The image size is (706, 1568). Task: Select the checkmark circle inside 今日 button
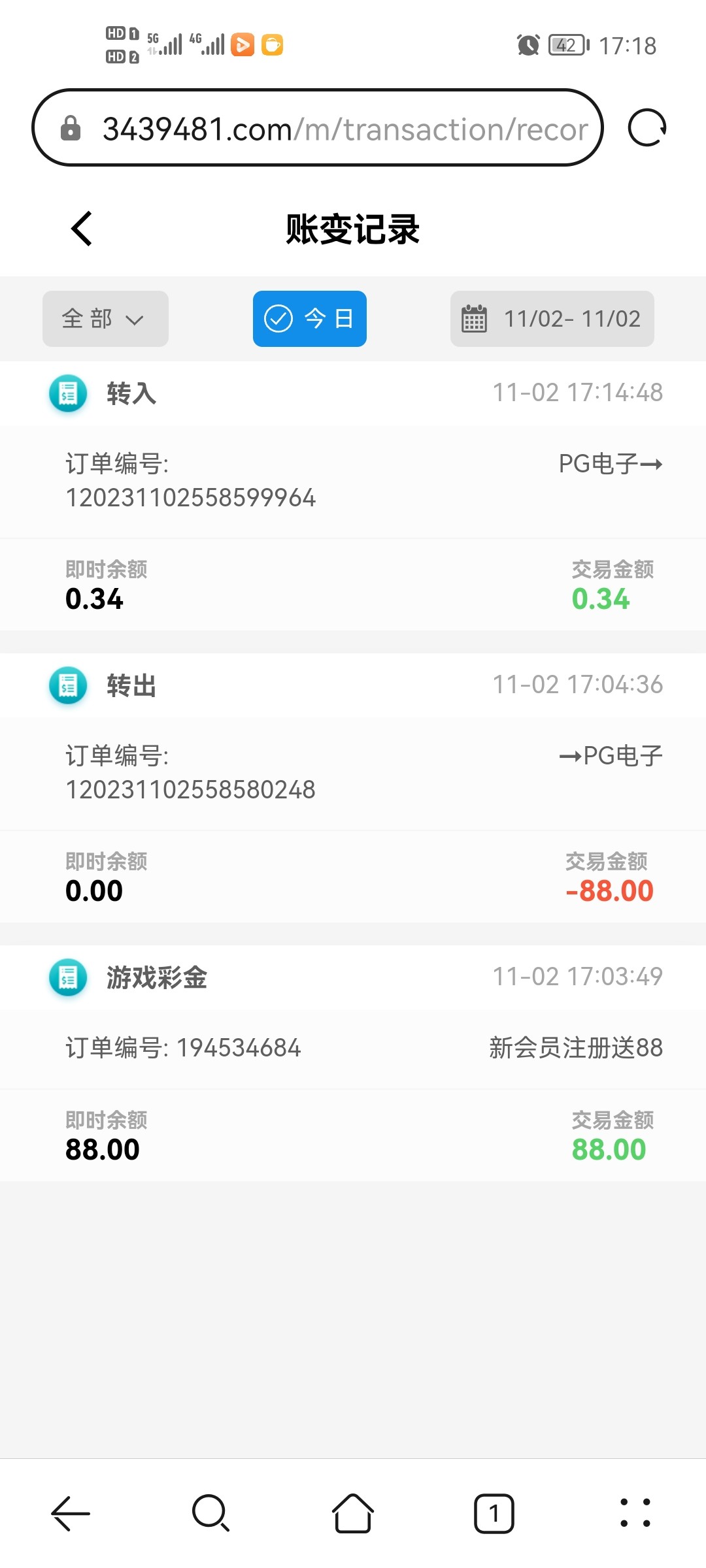coord(277,318)
